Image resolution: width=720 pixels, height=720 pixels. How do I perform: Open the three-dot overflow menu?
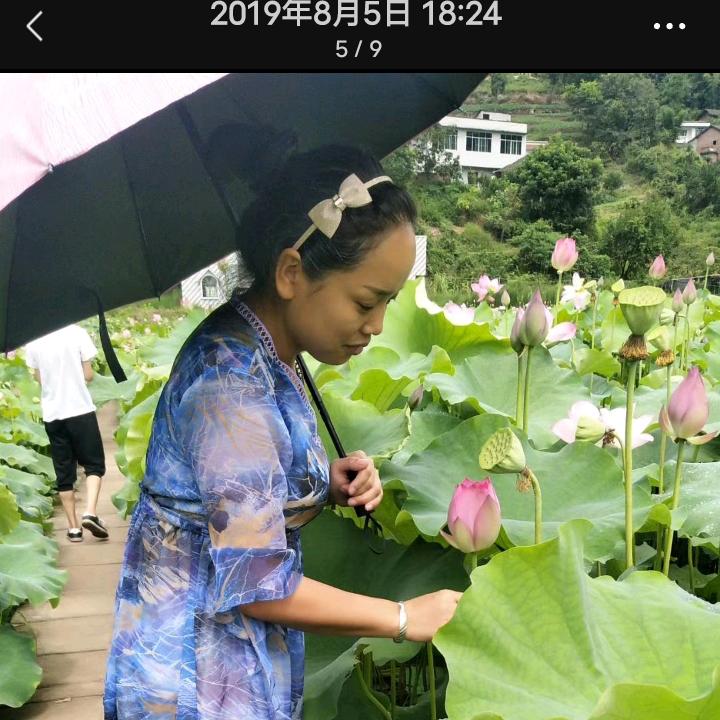point(669,26)
